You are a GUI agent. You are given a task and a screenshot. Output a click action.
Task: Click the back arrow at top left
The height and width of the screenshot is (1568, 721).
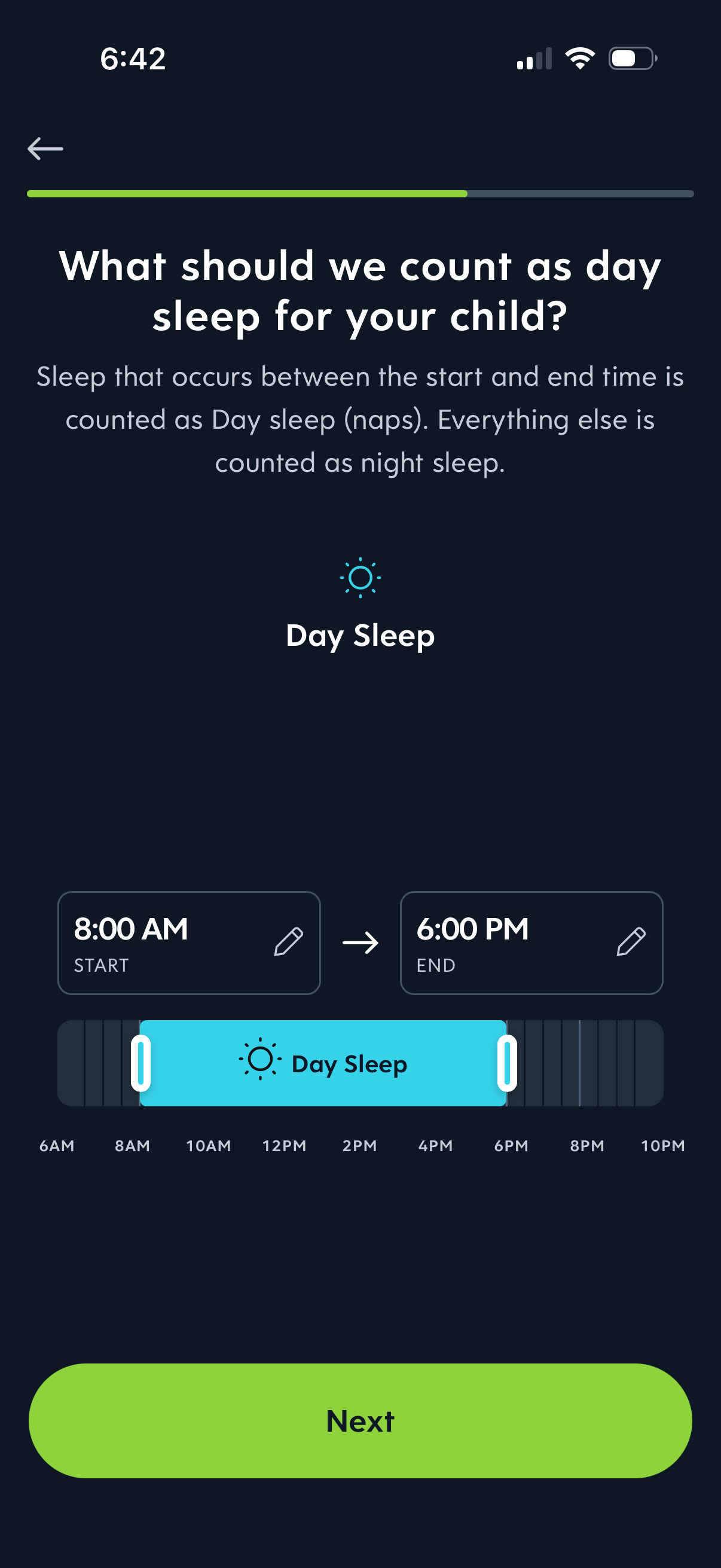pos(45,147)
